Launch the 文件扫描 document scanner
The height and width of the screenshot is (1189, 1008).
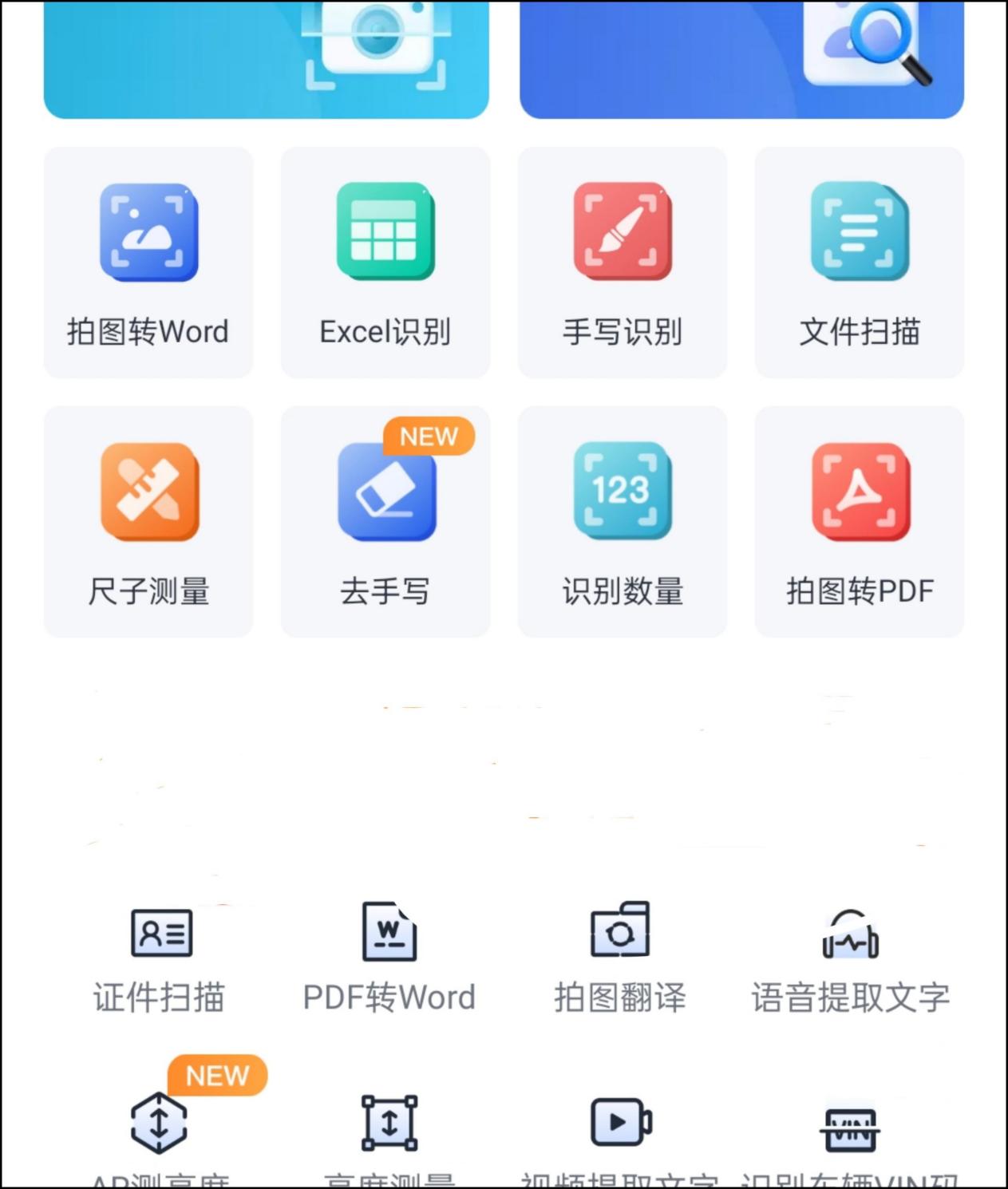[859, 262]
